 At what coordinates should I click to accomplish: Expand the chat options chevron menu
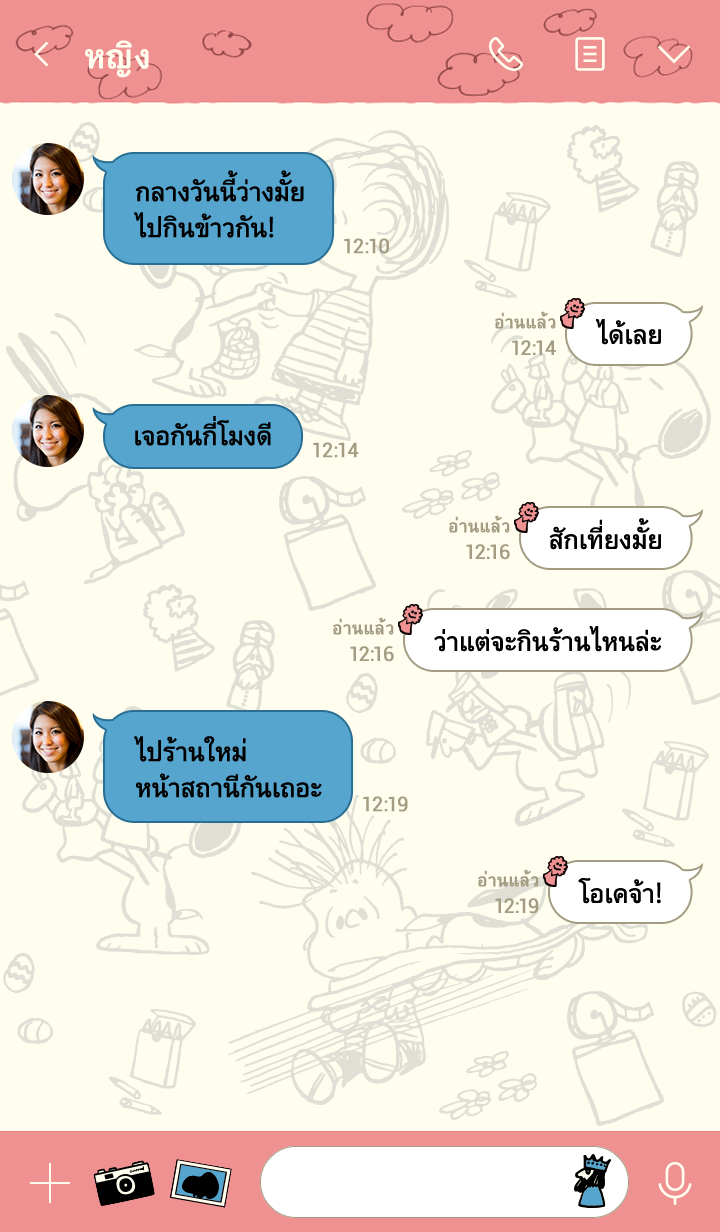pyautogui.click(x=674, y=54)
